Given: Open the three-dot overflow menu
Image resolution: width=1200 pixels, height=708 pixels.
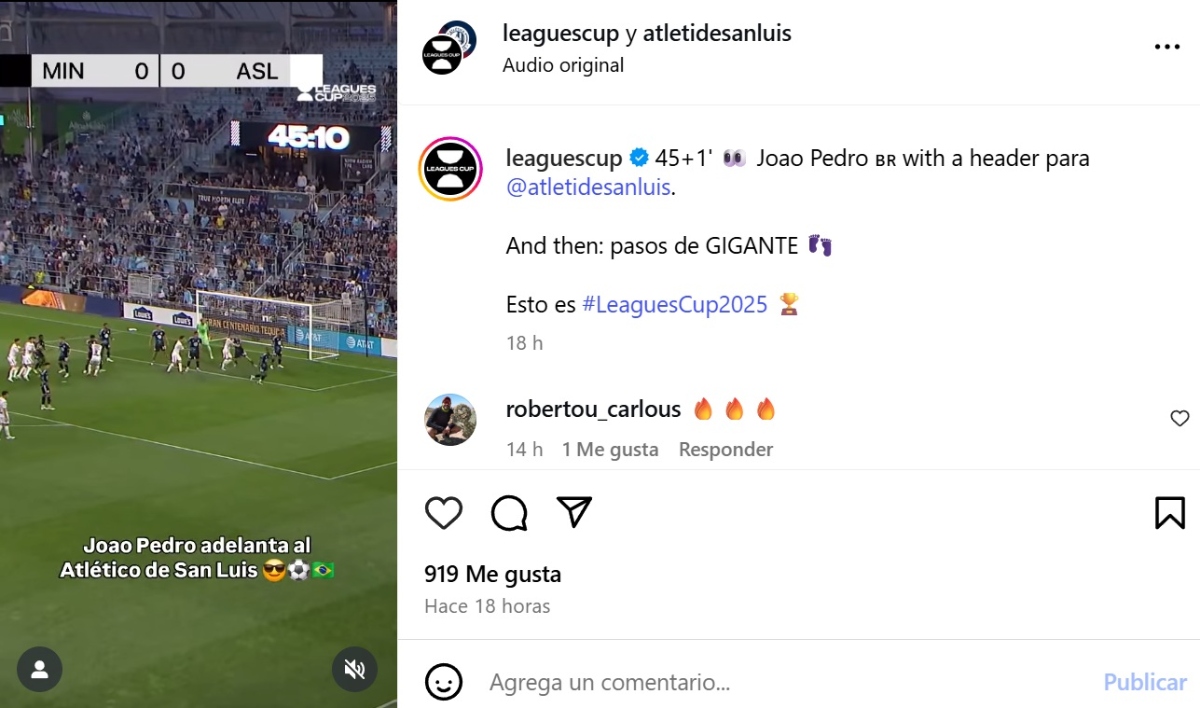Looking at the screenshot, I should 1166,47.
